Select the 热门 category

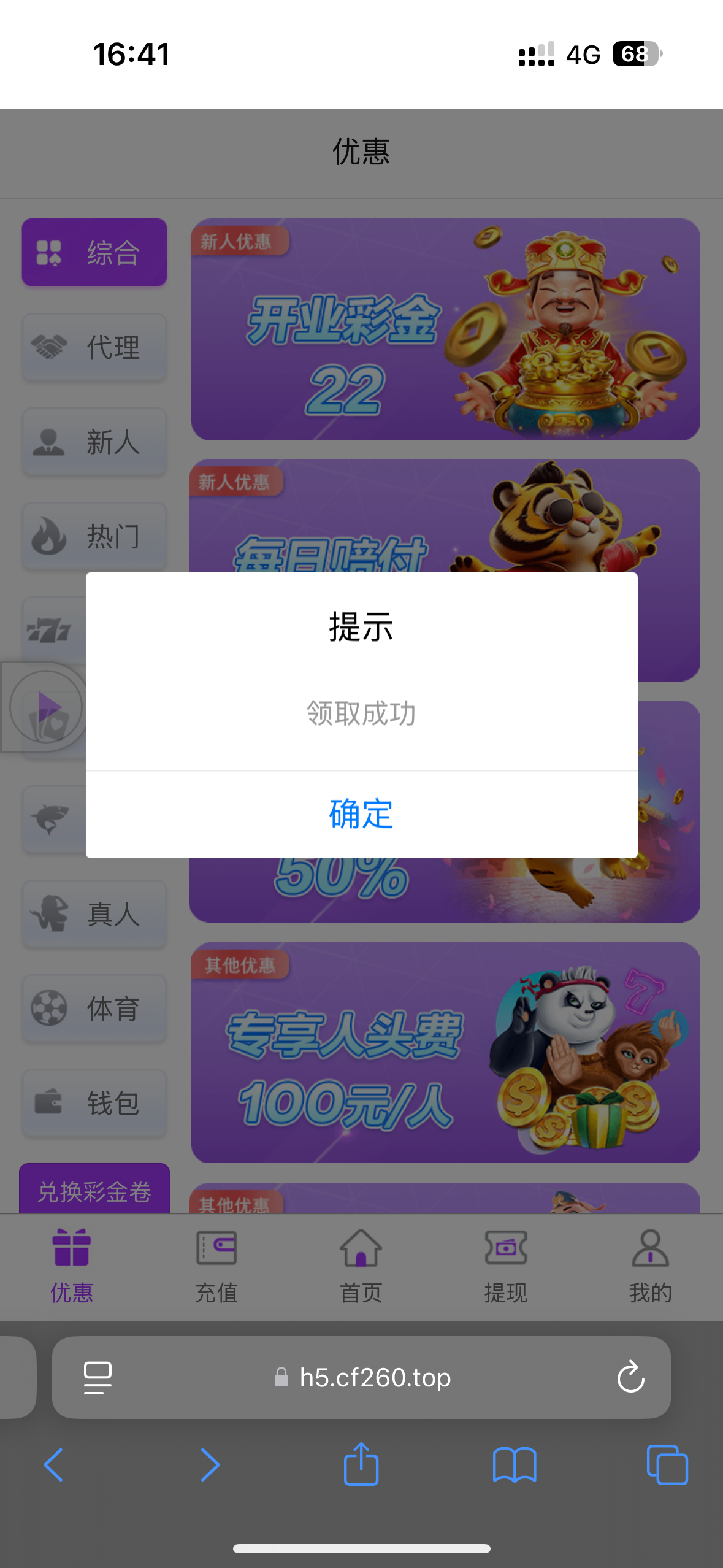point(94,536)
